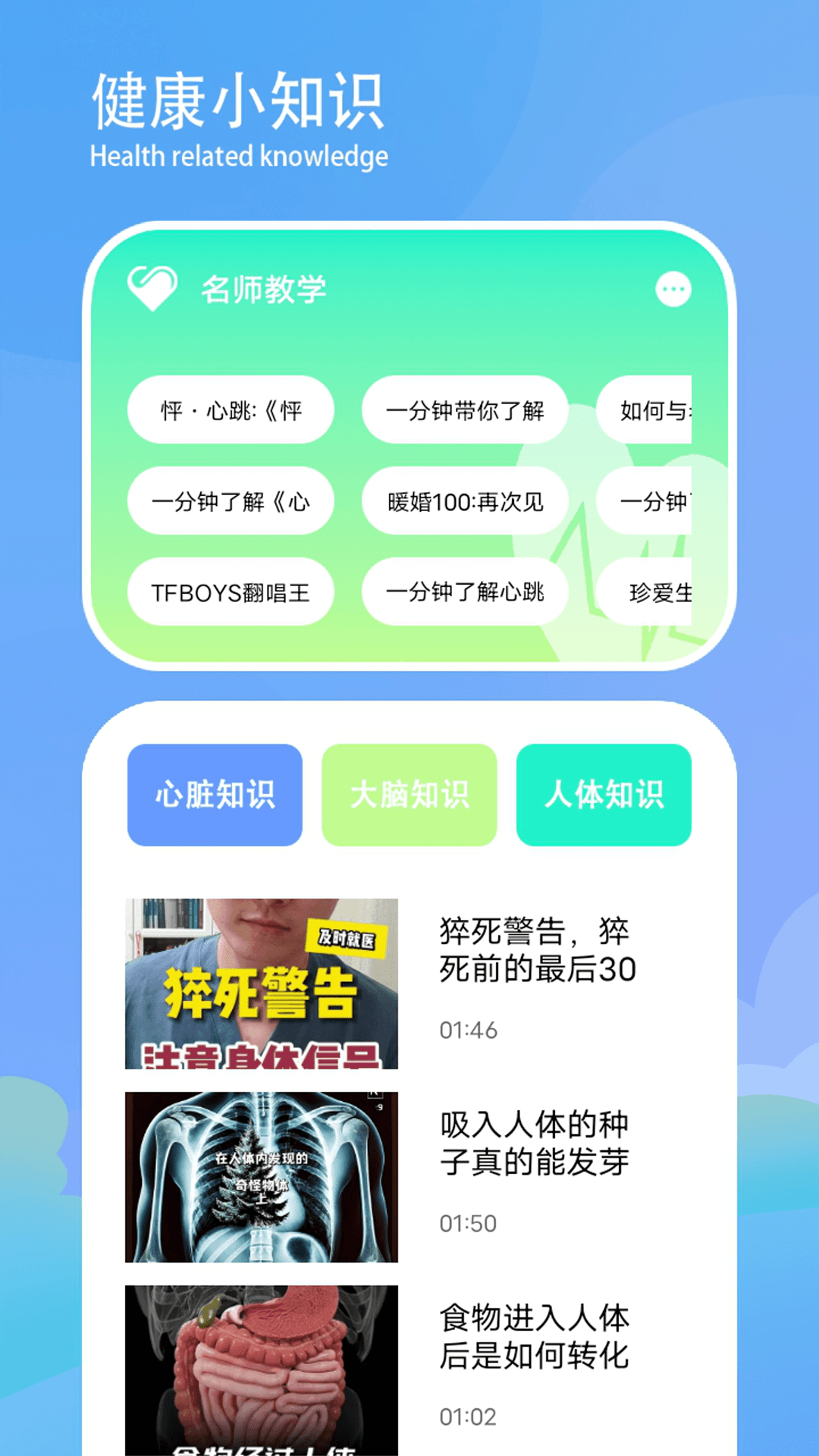
Task: Switch to the 大脑知识 tab
Action: (409, 794)
